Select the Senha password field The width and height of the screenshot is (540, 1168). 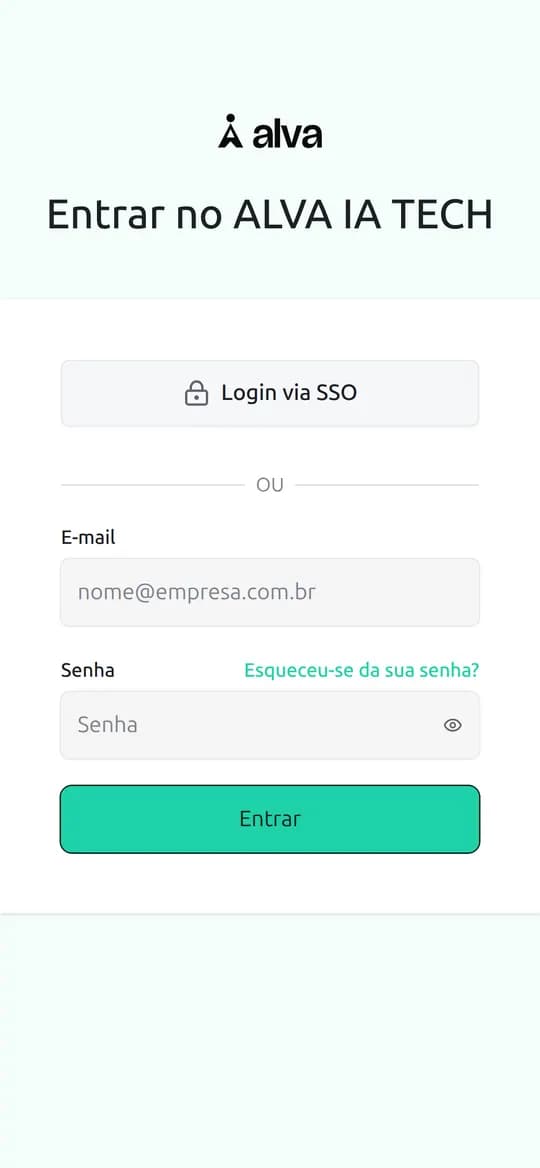point(270,725)
